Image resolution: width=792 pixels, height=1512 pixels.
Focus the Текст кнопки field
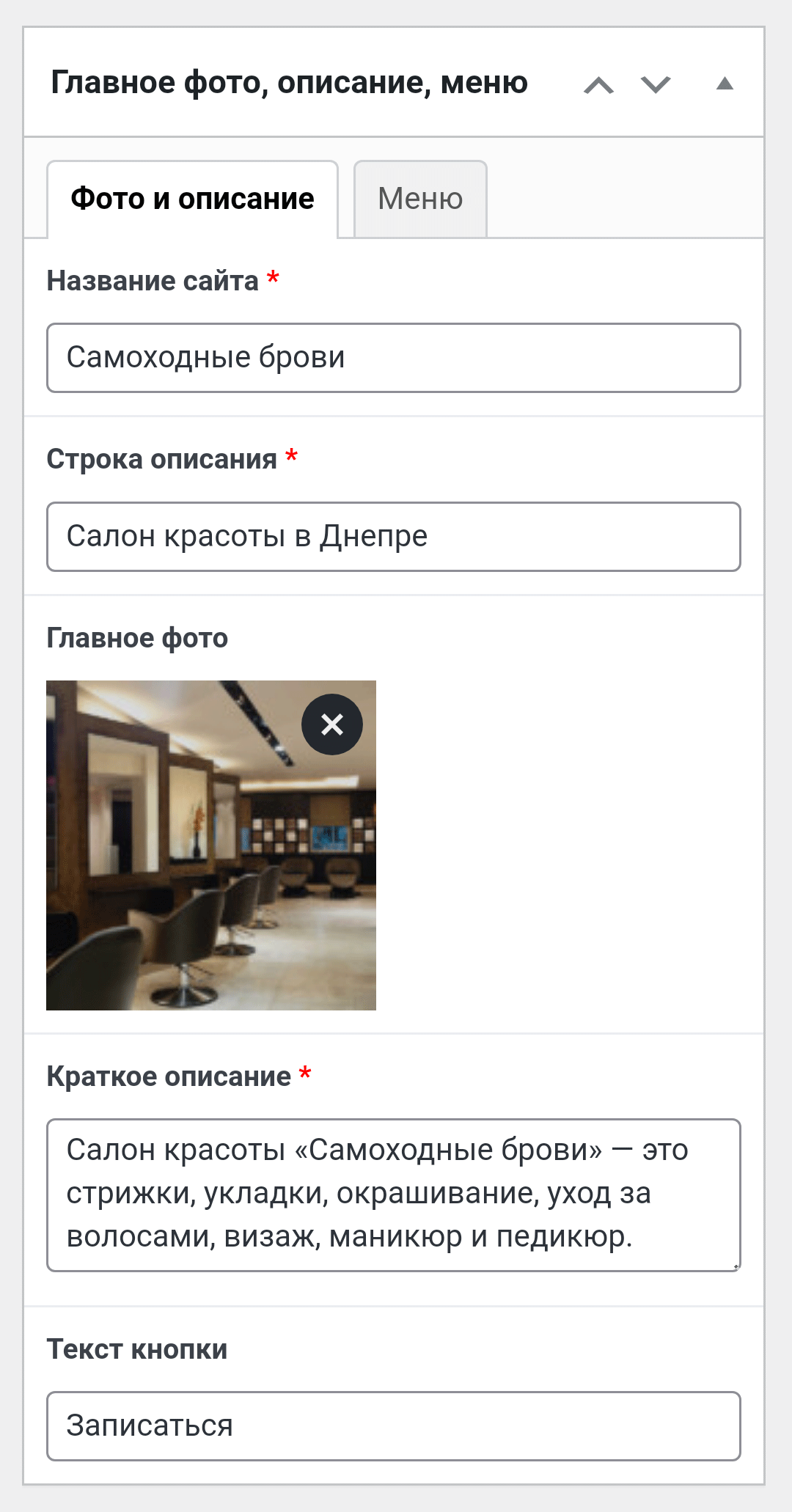click(394, 1425)
